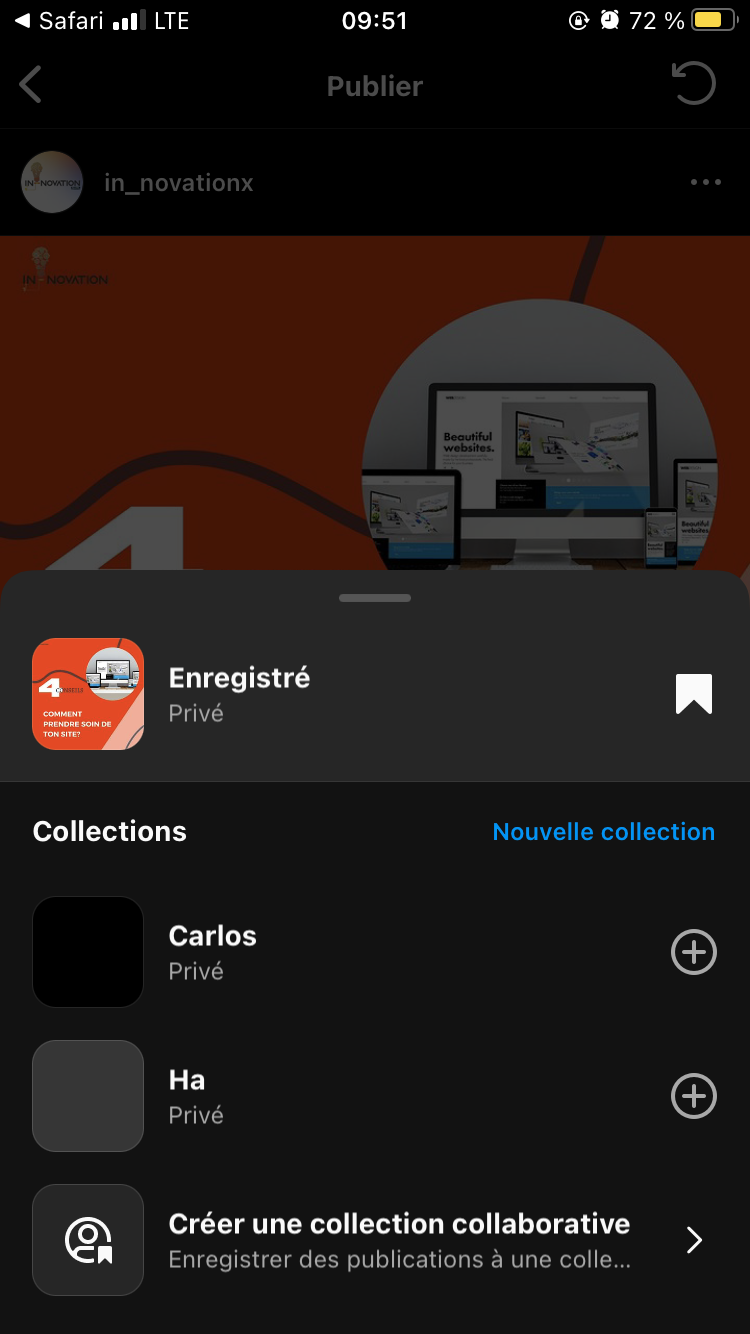This screenshot has height=1334, width=750.
Task: Add post to the Carlos collection
Action: click(694, 952)
